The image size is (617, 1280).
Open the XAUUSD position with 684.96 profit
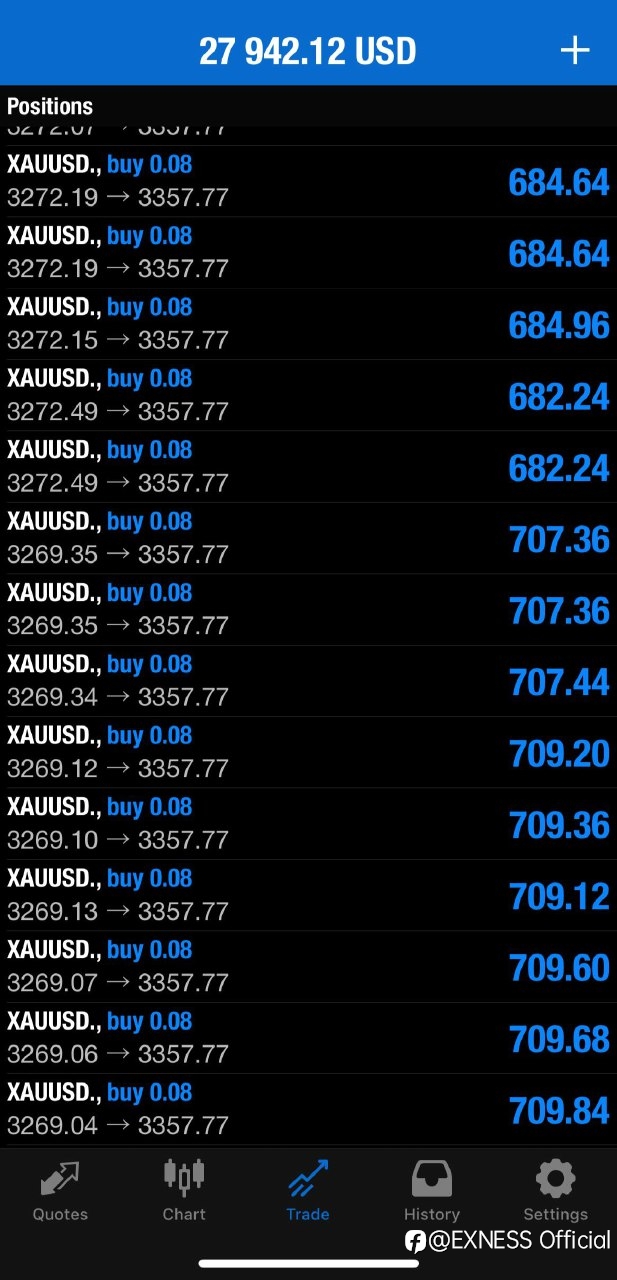(x=308, y=324)
